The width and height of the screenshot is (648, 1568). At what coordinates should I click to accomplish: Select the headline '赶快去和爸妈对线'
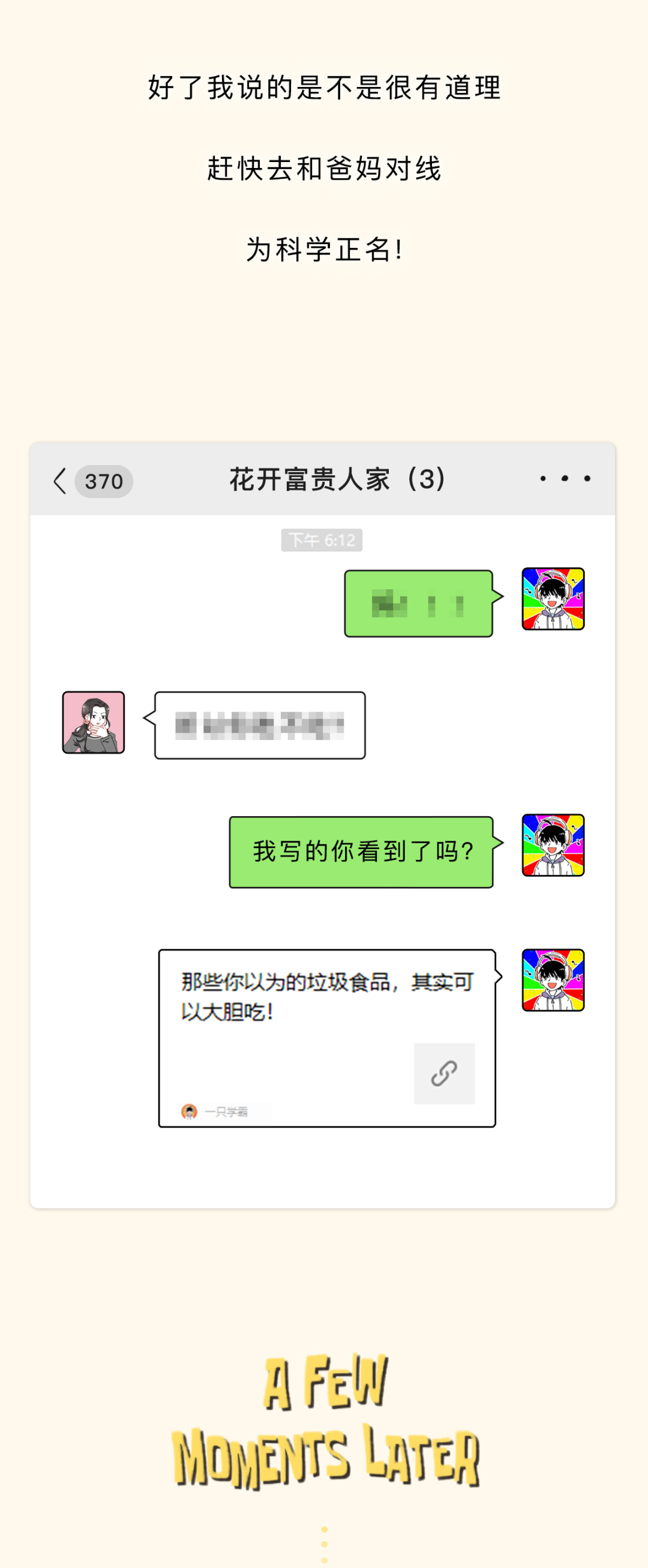[x=325, y=169]
